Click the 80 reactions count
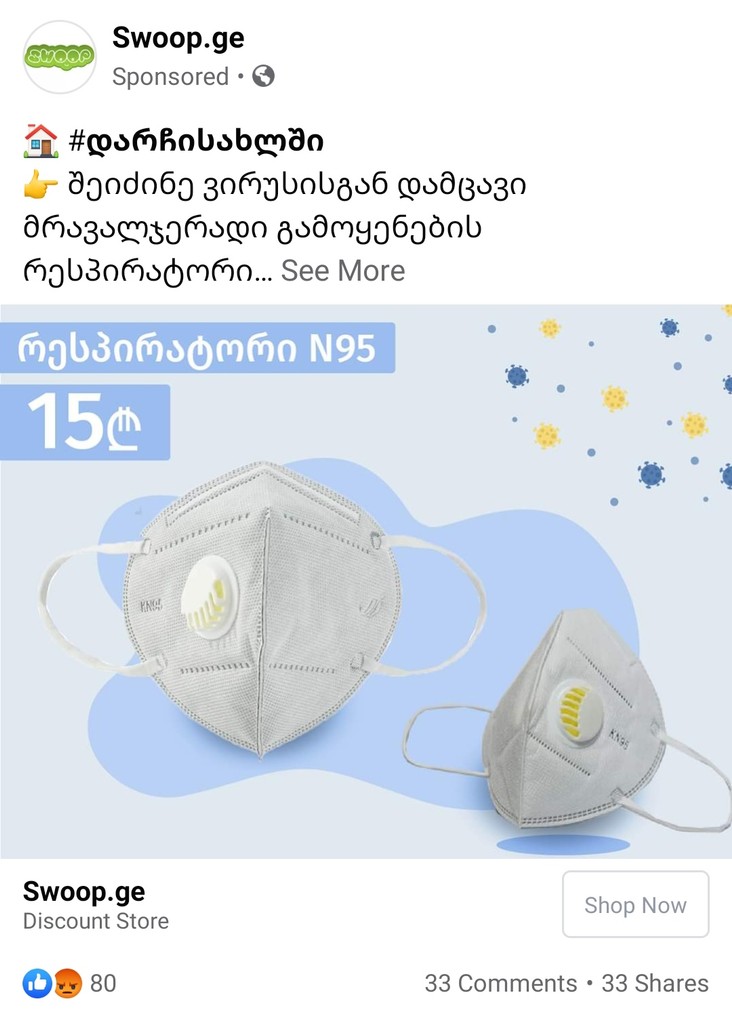 pyautogui.click(x=100, y=983)
